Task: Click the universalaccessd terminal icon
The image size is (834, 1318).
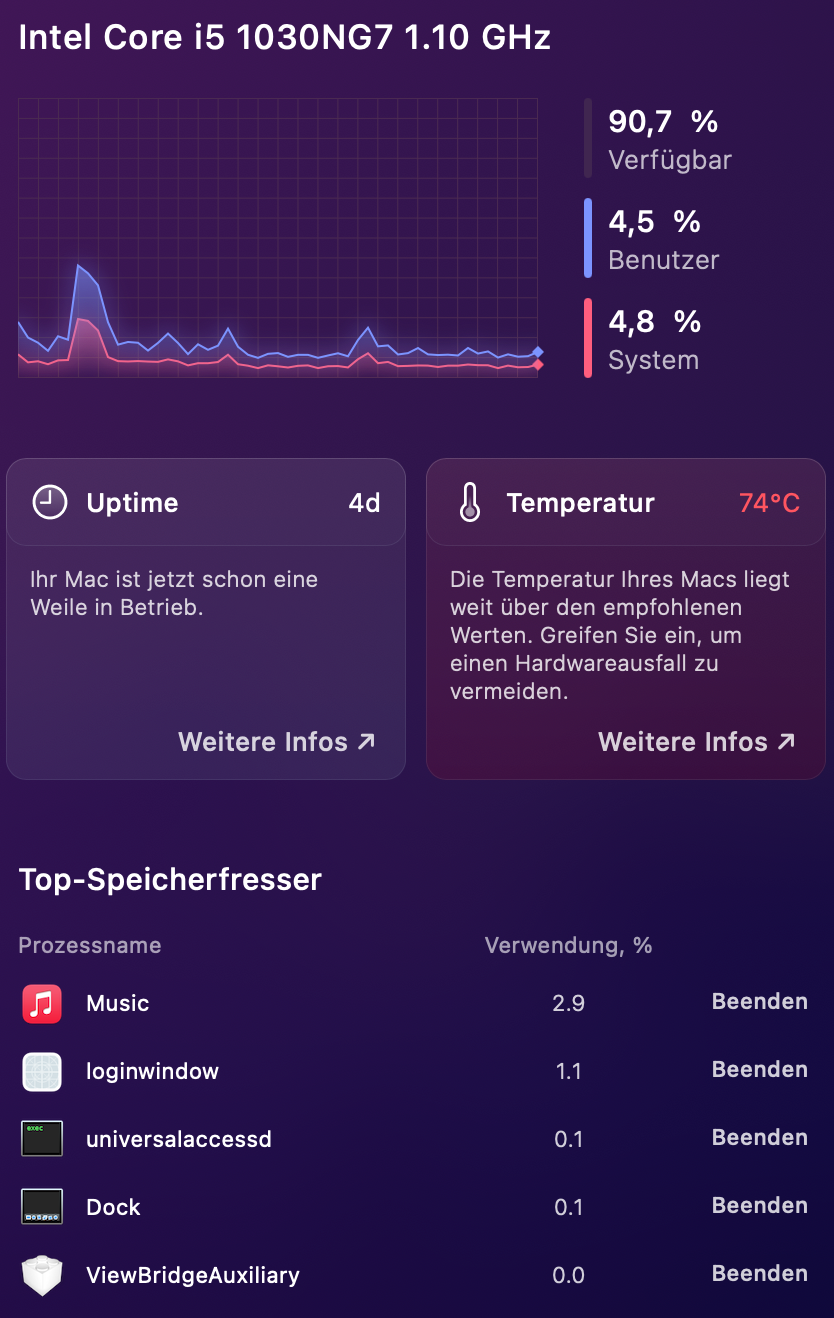Action: (41, 1139)
